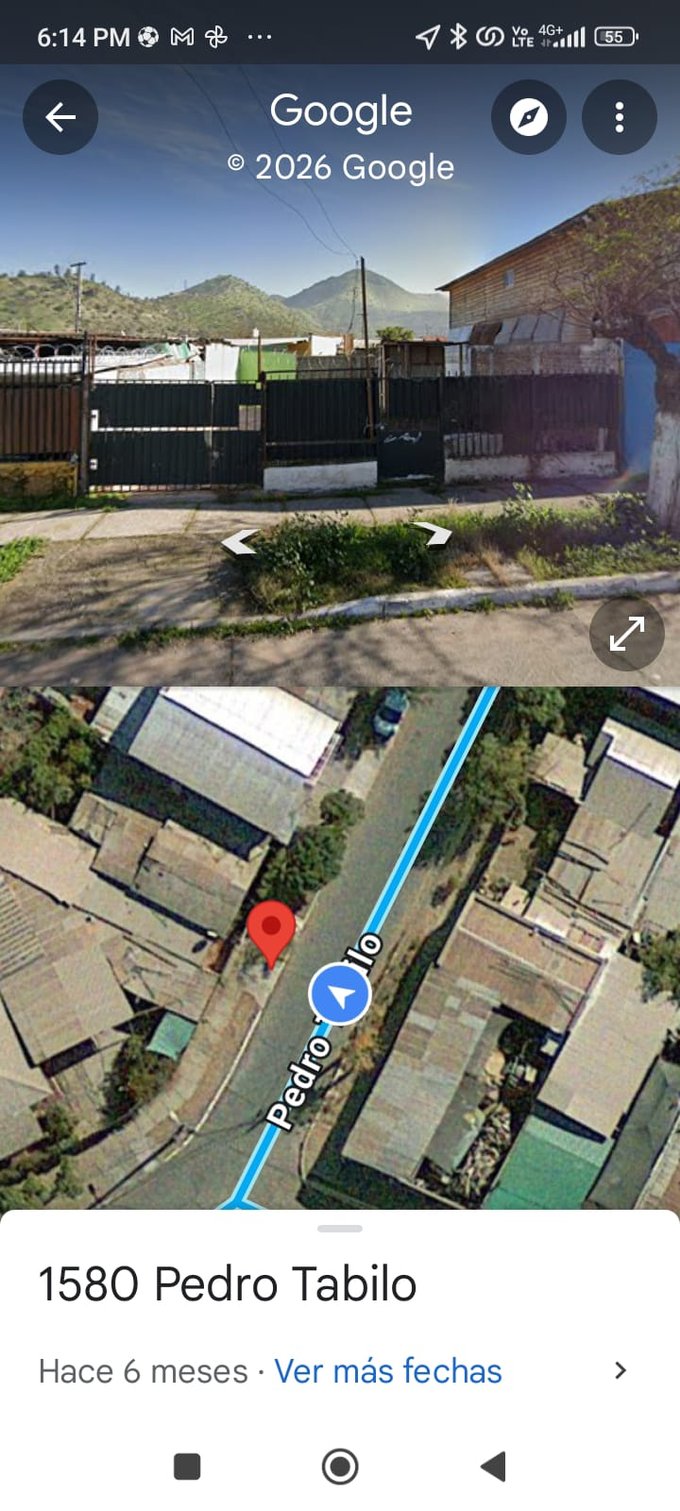Tap the red location pin

point(271,930)
